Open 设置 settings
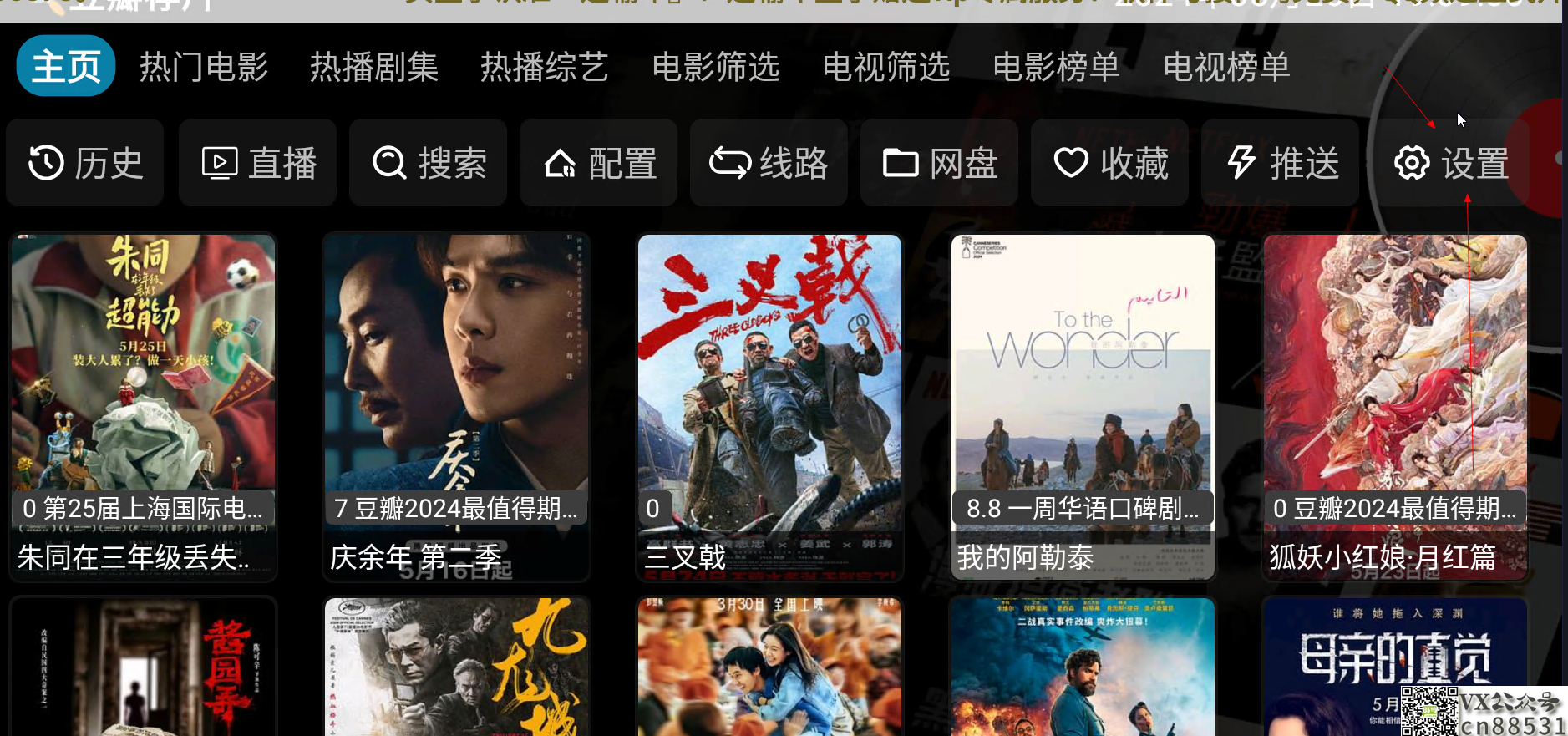This screenshot has height=736, width=1568. pyautogui.click(x=1452, y=163)
